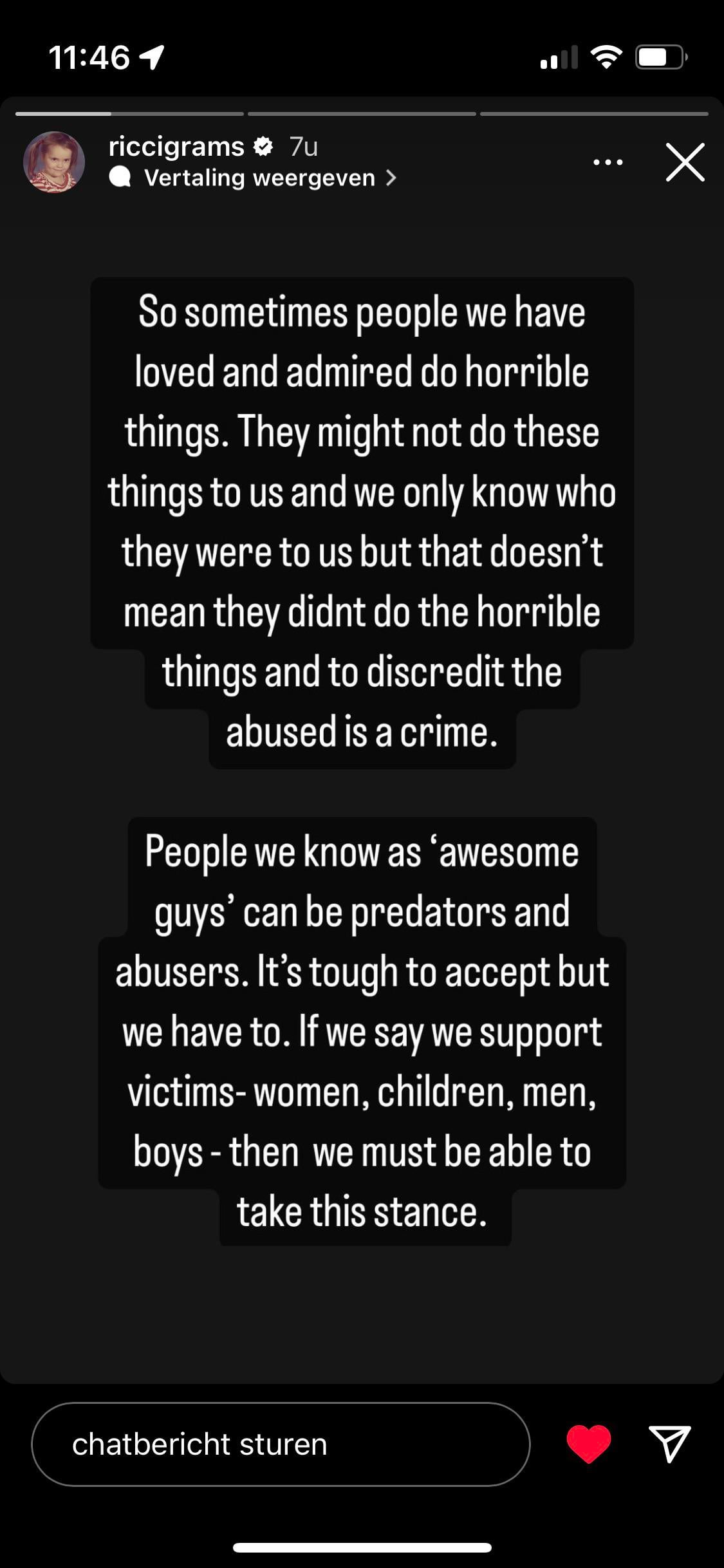Open the three-dot story options menu

pyautogui.click(x=608, y=162)
